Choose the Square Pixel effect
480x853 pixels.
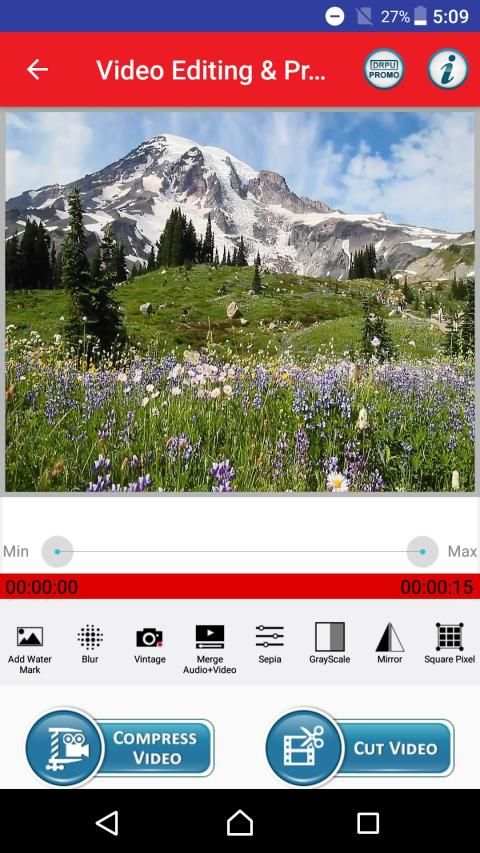click(x=450, y=644)
